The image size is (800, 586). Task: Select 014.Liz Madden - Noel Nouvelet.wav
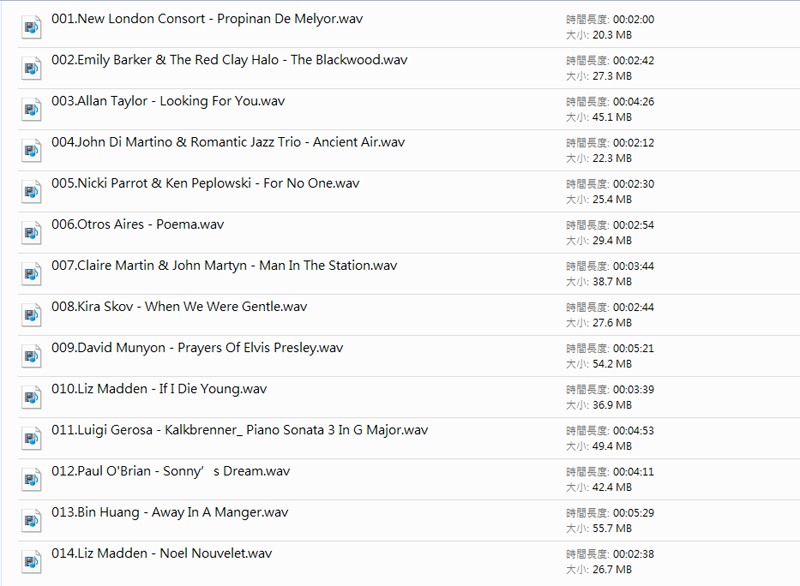[x=161, y=553]
